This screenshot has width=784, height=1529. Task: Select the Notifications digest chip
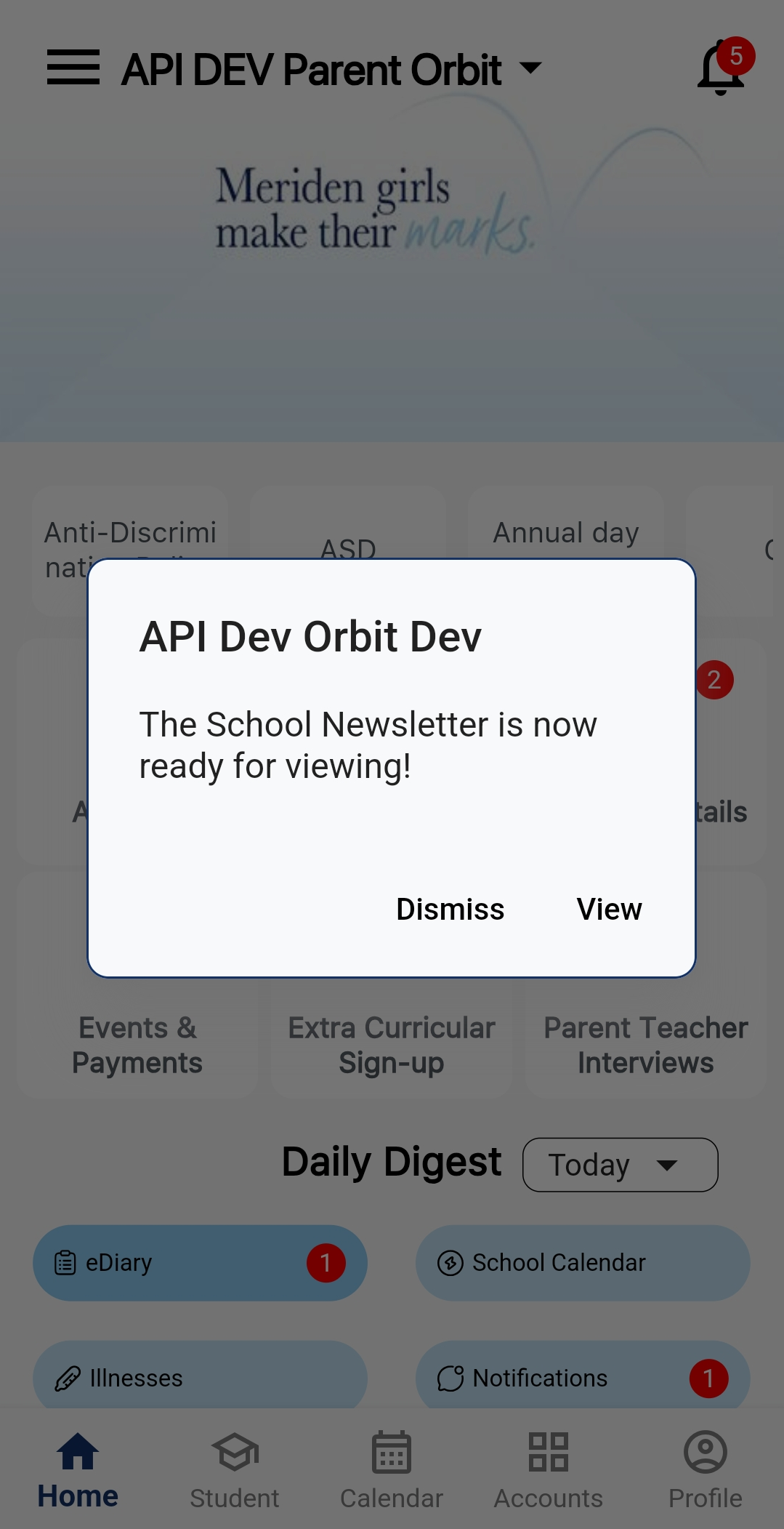(582, 1377)
